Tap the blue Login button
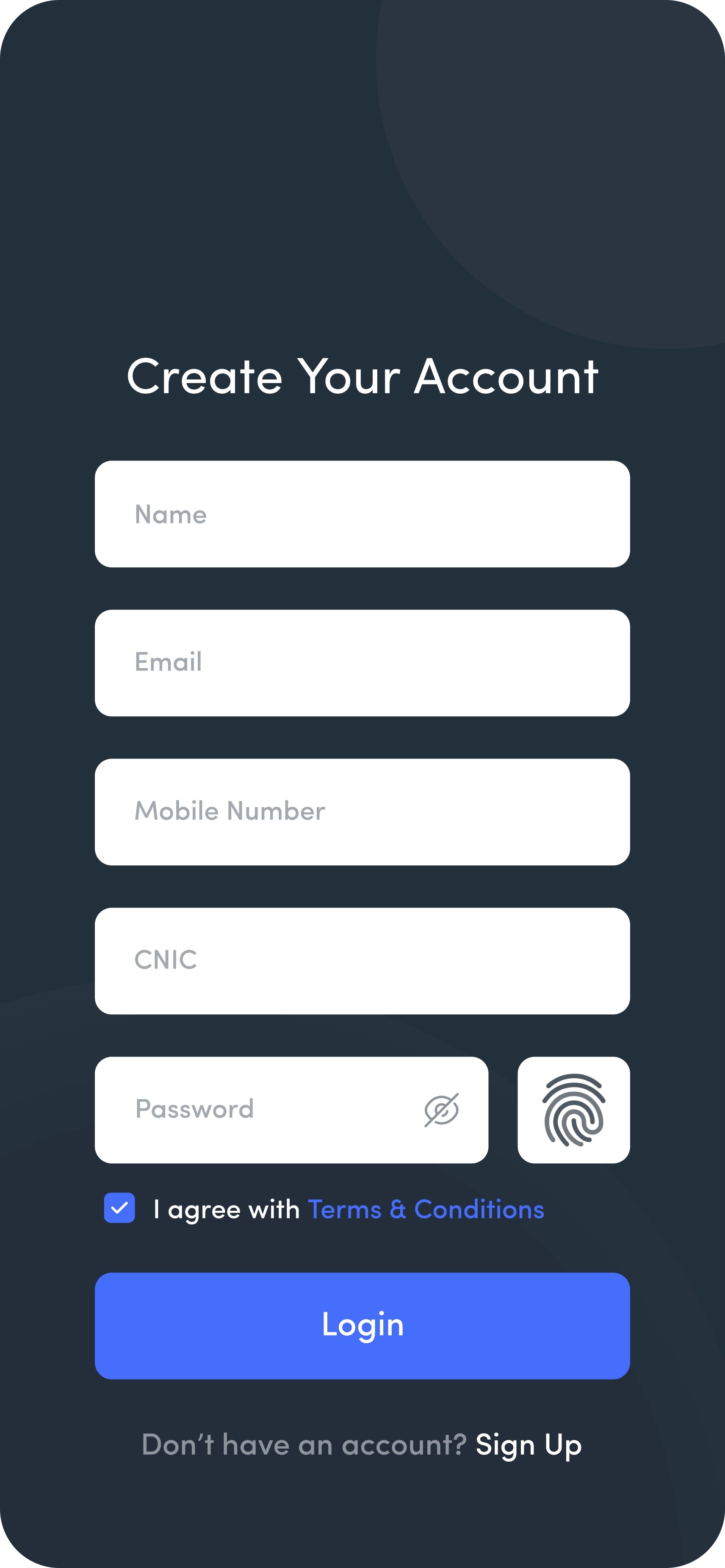 (x=362, y=1325)
